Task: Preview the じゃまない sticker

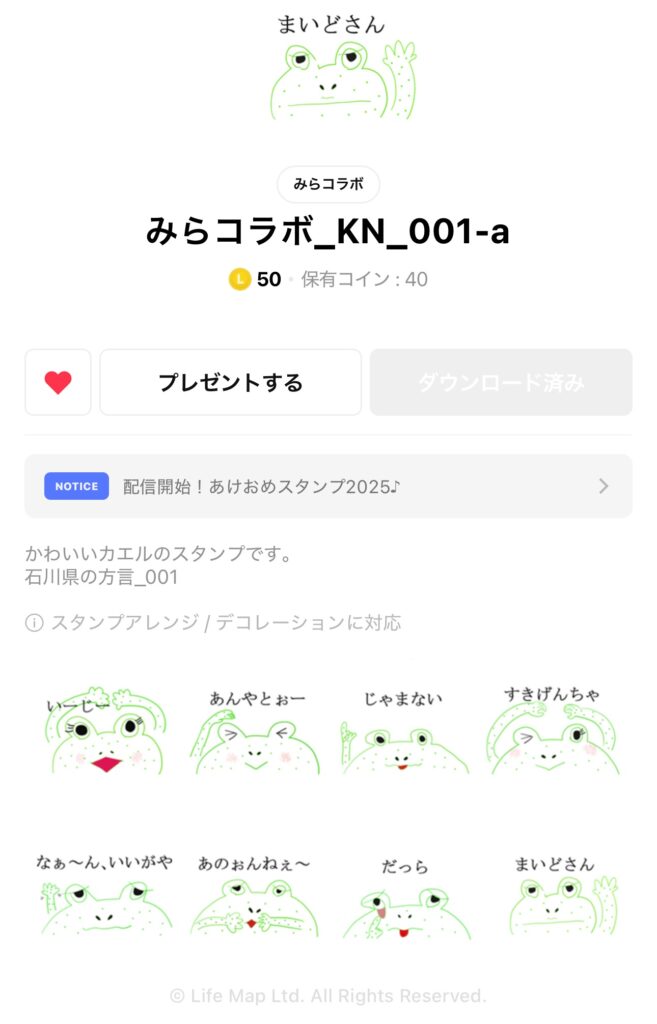Action: (403, 732)
